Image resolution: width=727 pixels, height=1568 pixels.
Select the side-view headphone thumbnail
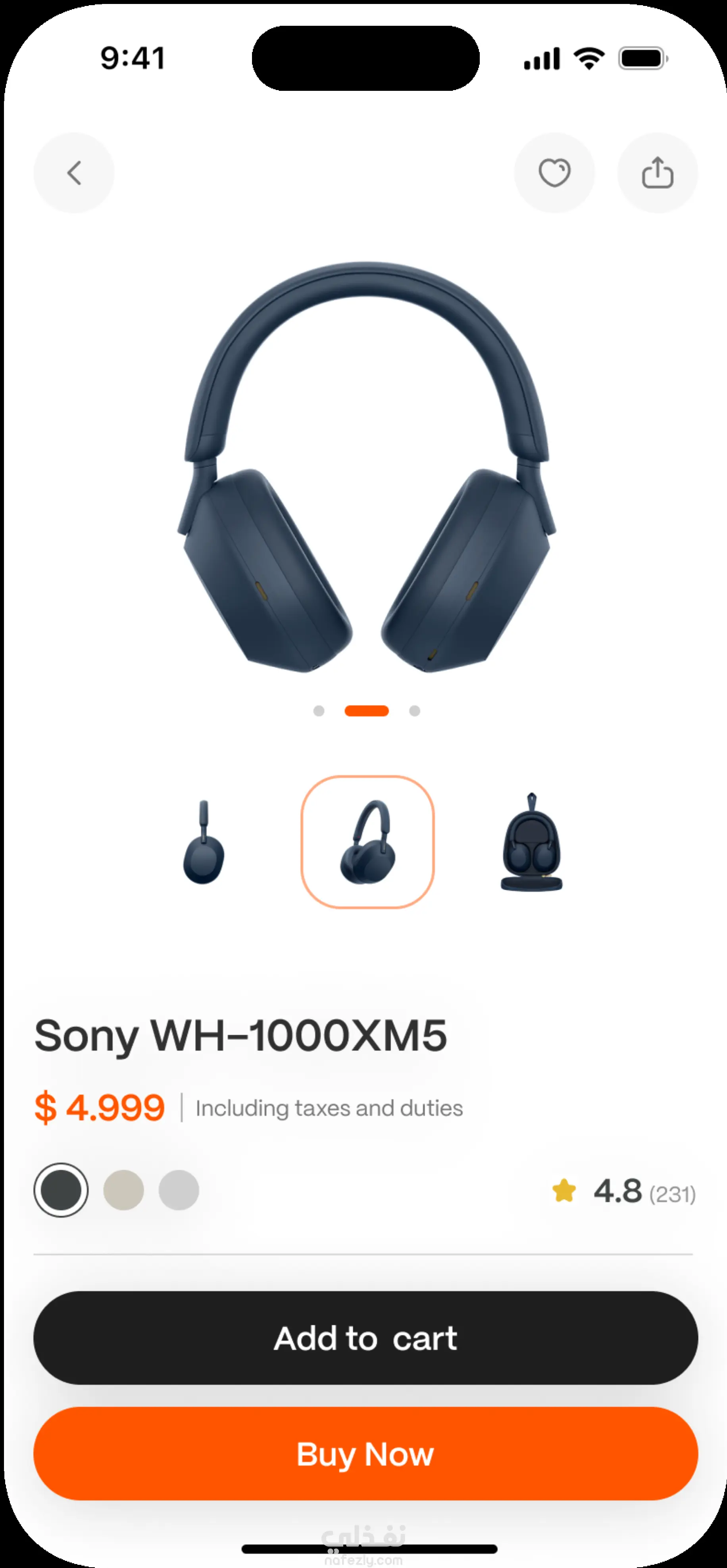204,843
